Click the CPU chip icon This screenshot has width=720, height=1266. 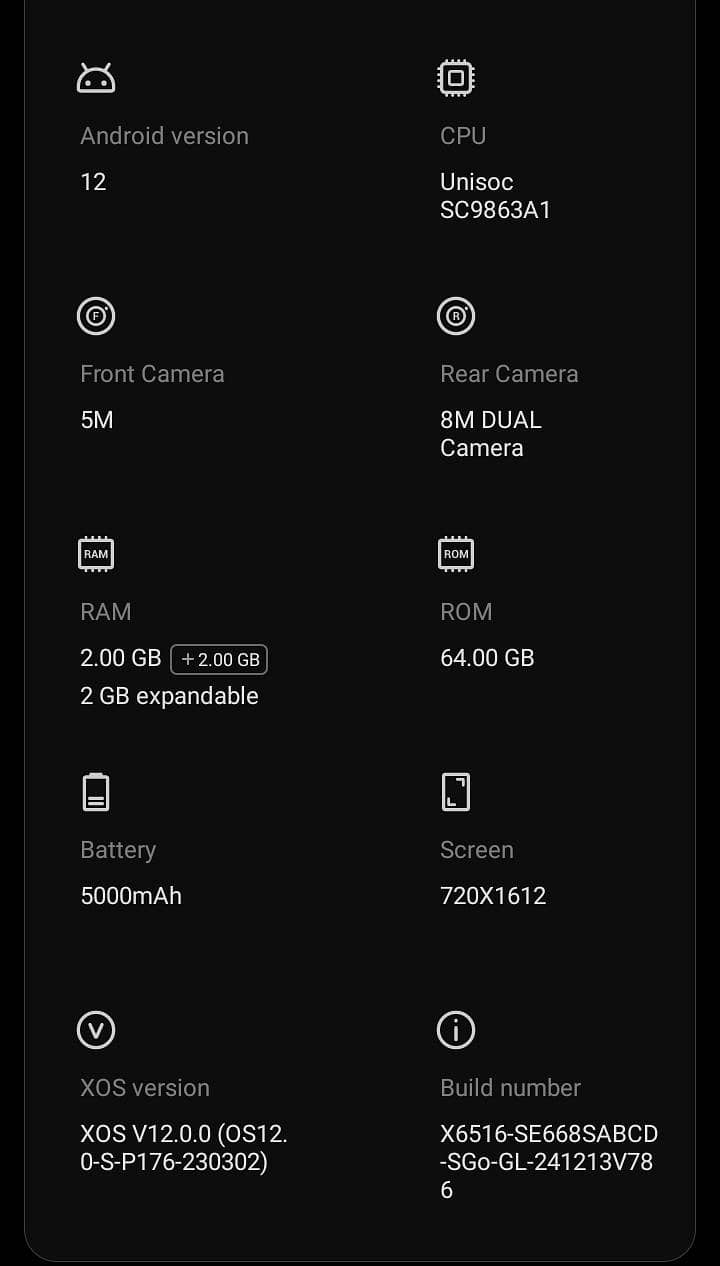[455, 76]
